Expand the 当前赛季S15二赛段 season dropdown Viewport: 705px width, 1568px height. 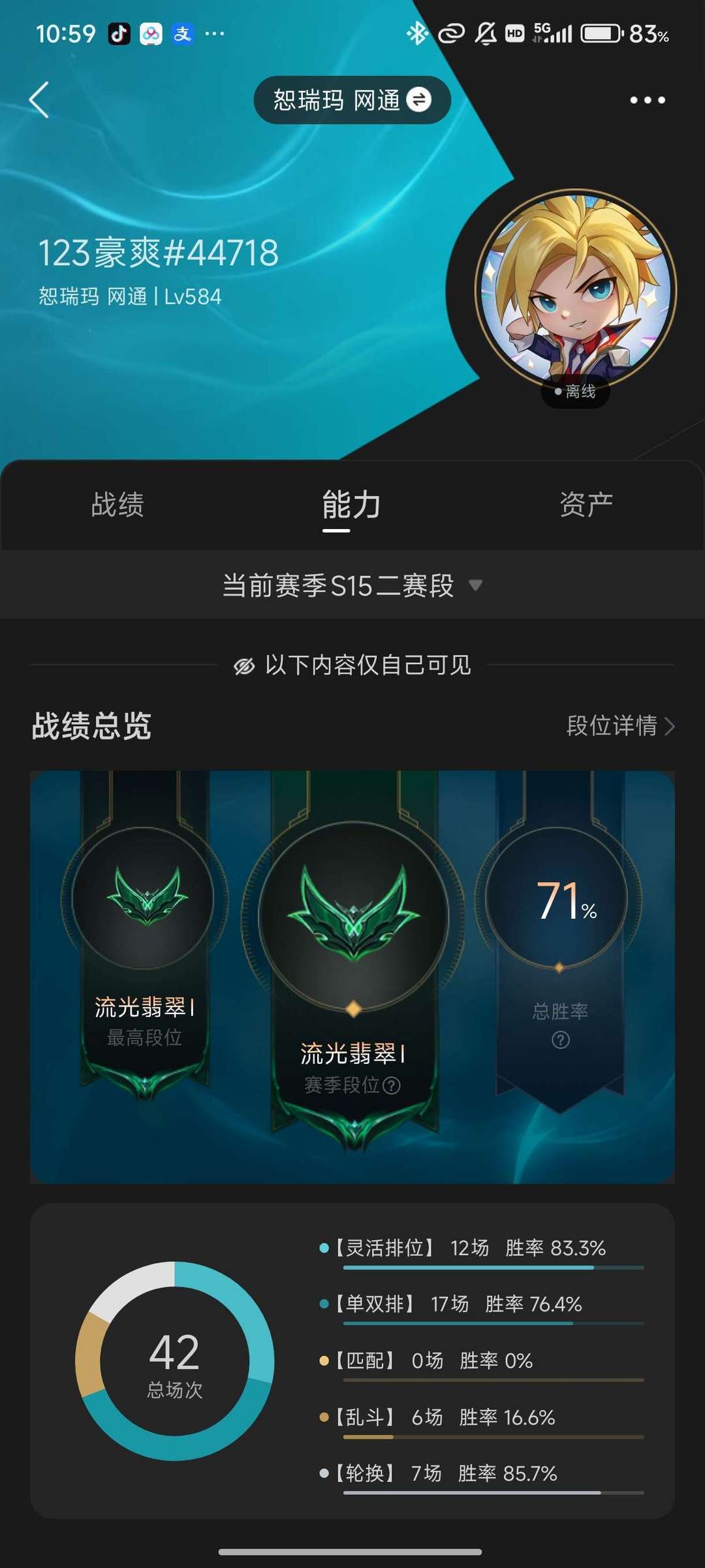point(352,585)
